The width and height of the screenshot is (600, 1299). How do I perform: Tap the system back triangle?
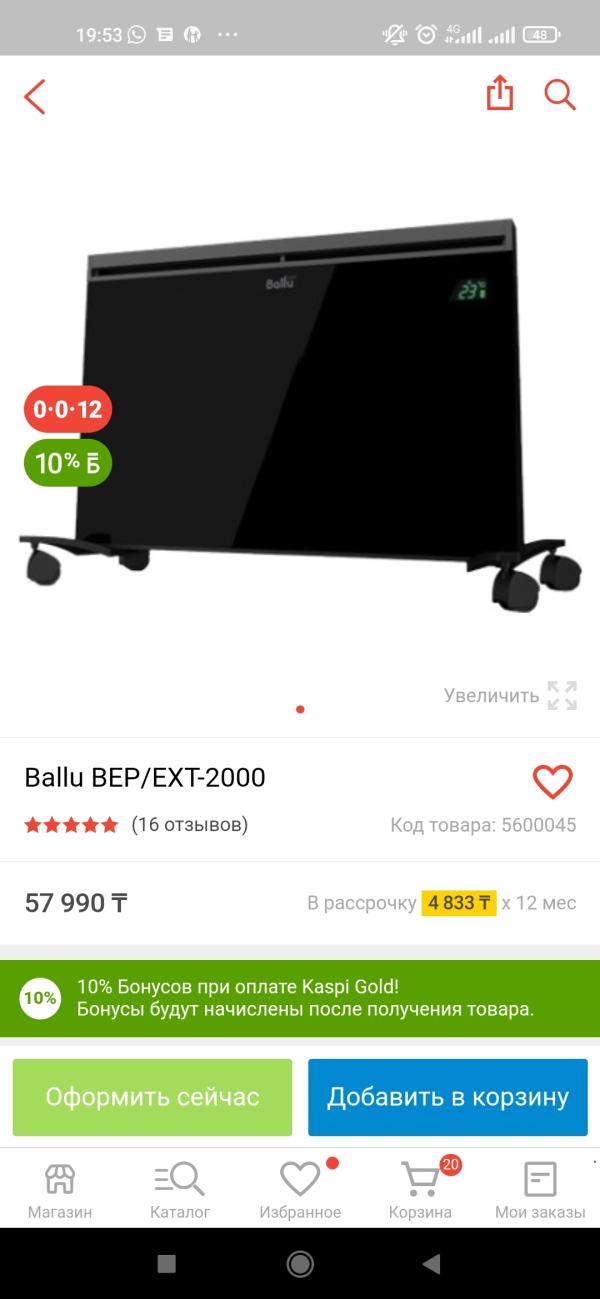tap(431, 1264)
